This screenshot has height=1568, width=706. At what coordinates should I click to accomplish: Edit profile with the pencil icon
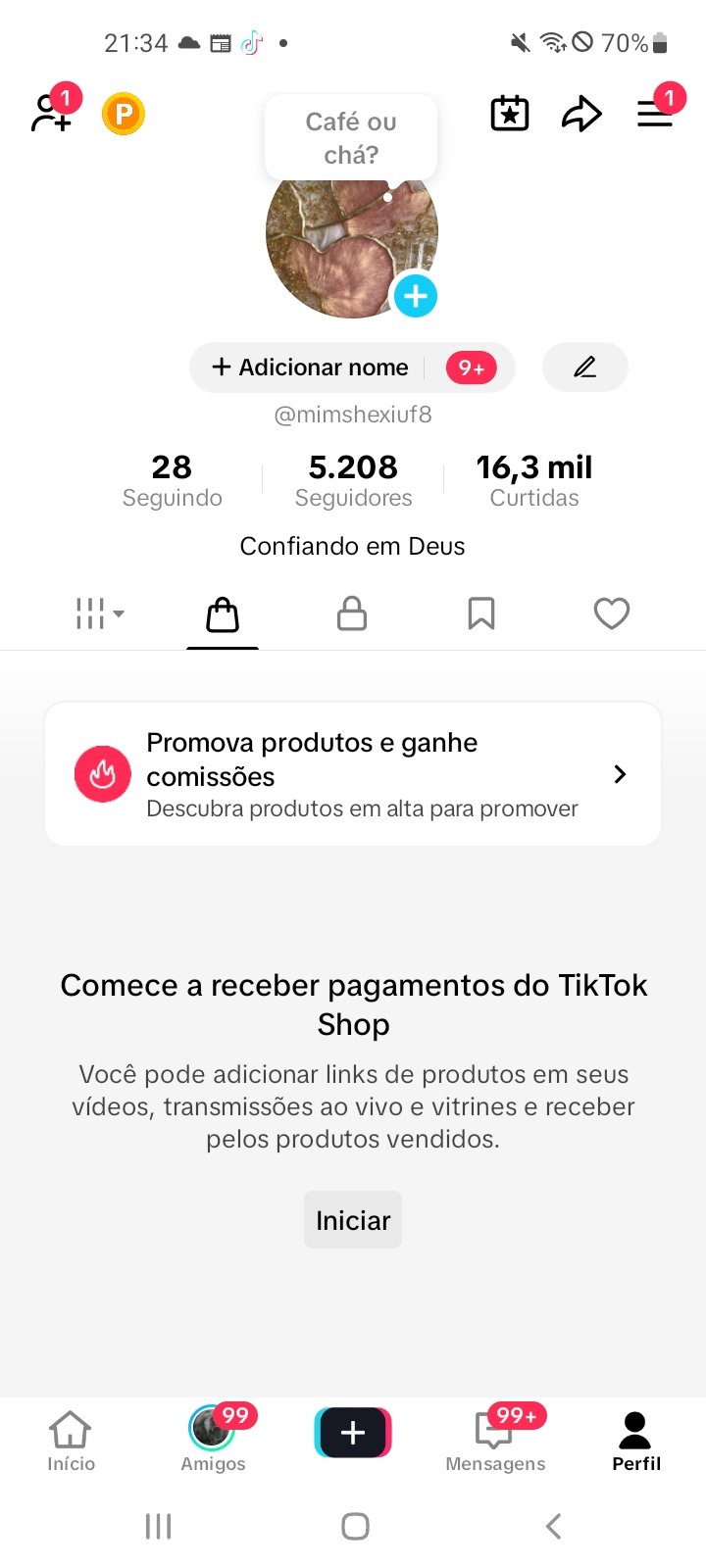click(584, 367)
